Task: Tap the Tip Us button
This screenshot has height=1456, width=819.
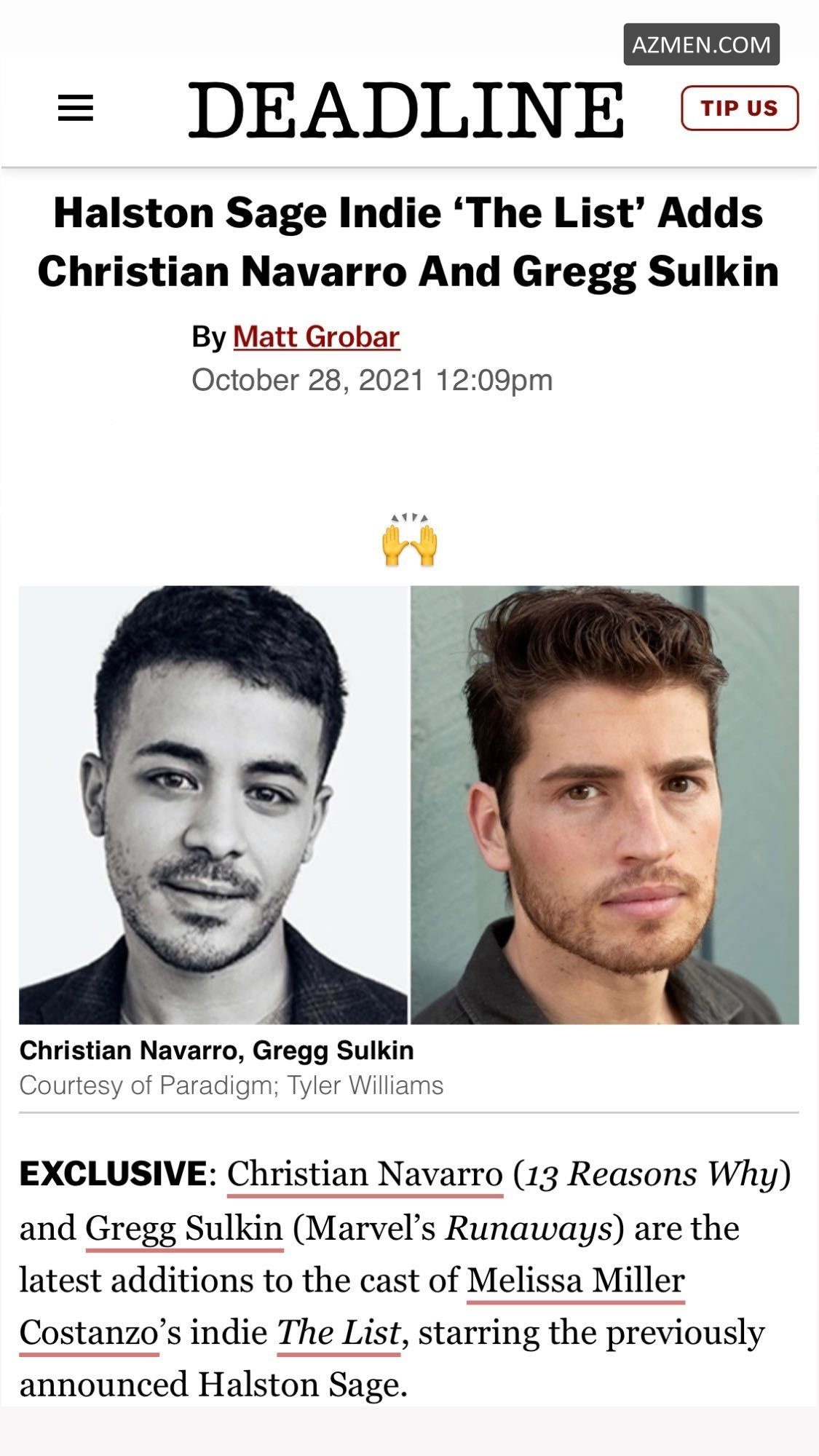Action: (739, 108)
